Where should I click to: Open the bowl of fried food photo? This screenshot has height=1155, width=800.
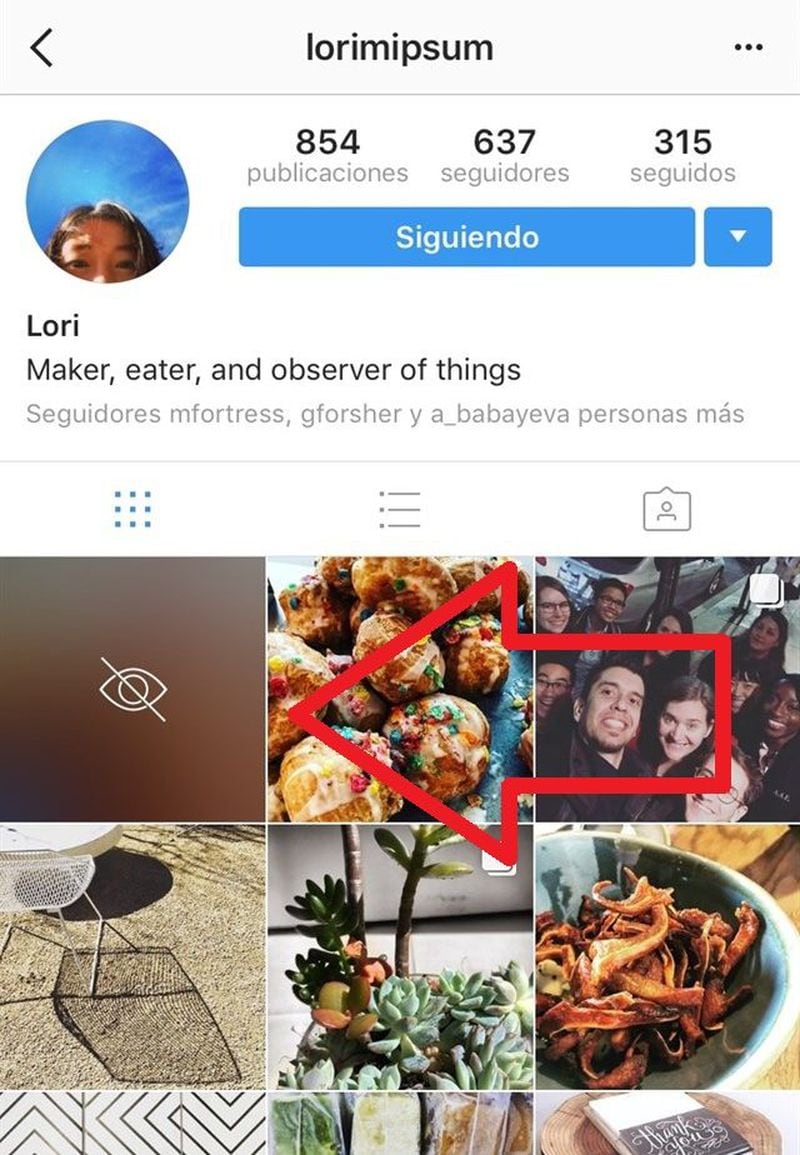click(668, 956)
